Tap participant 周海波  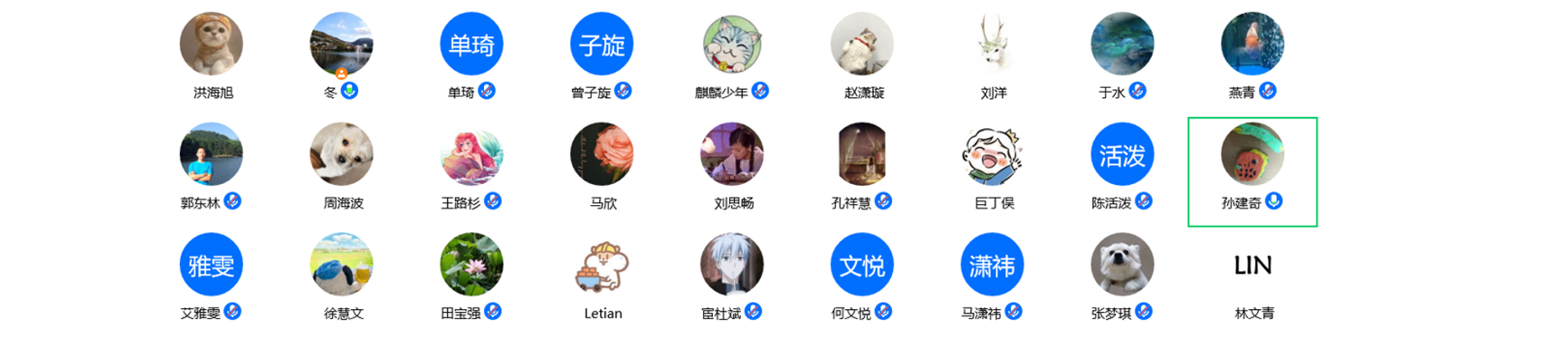(341, 155)
